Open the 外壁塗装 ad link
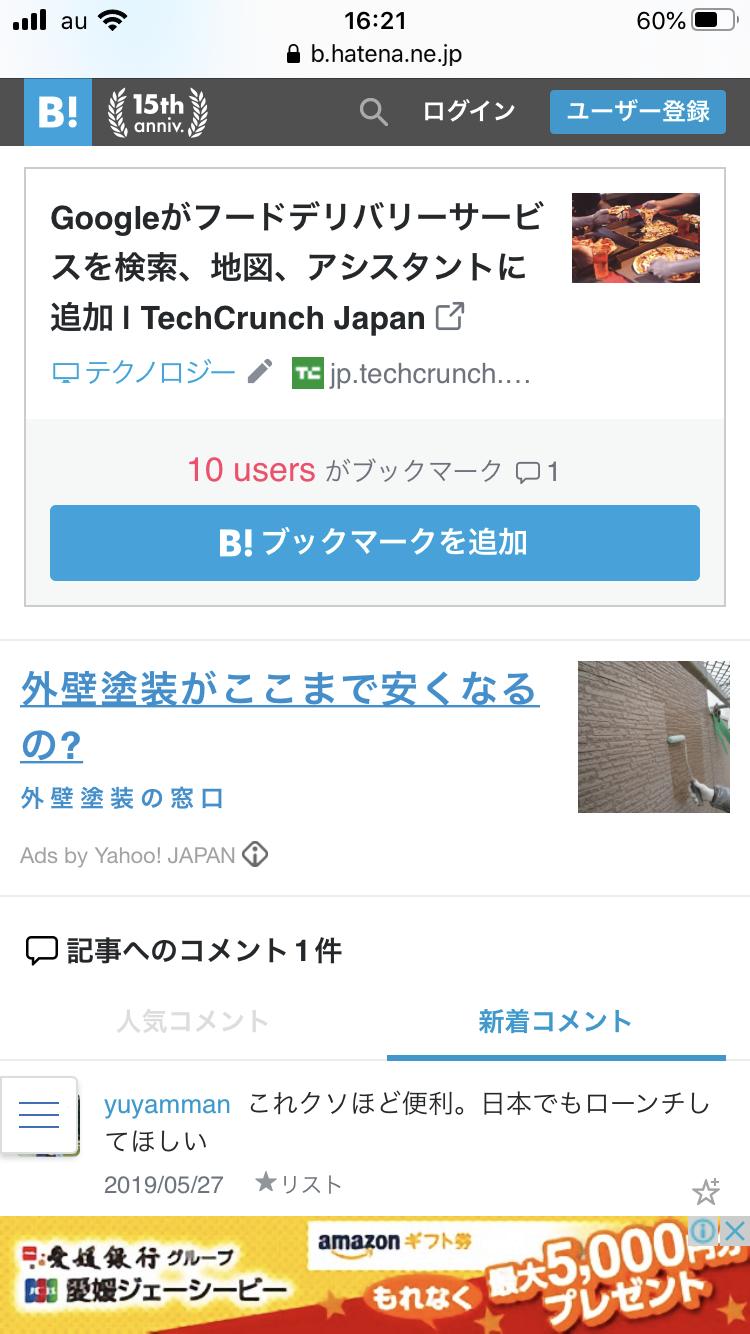Image resolution: width=750 pixels, height=1334 pixels. pyautogui.click(x=280, y=716)
